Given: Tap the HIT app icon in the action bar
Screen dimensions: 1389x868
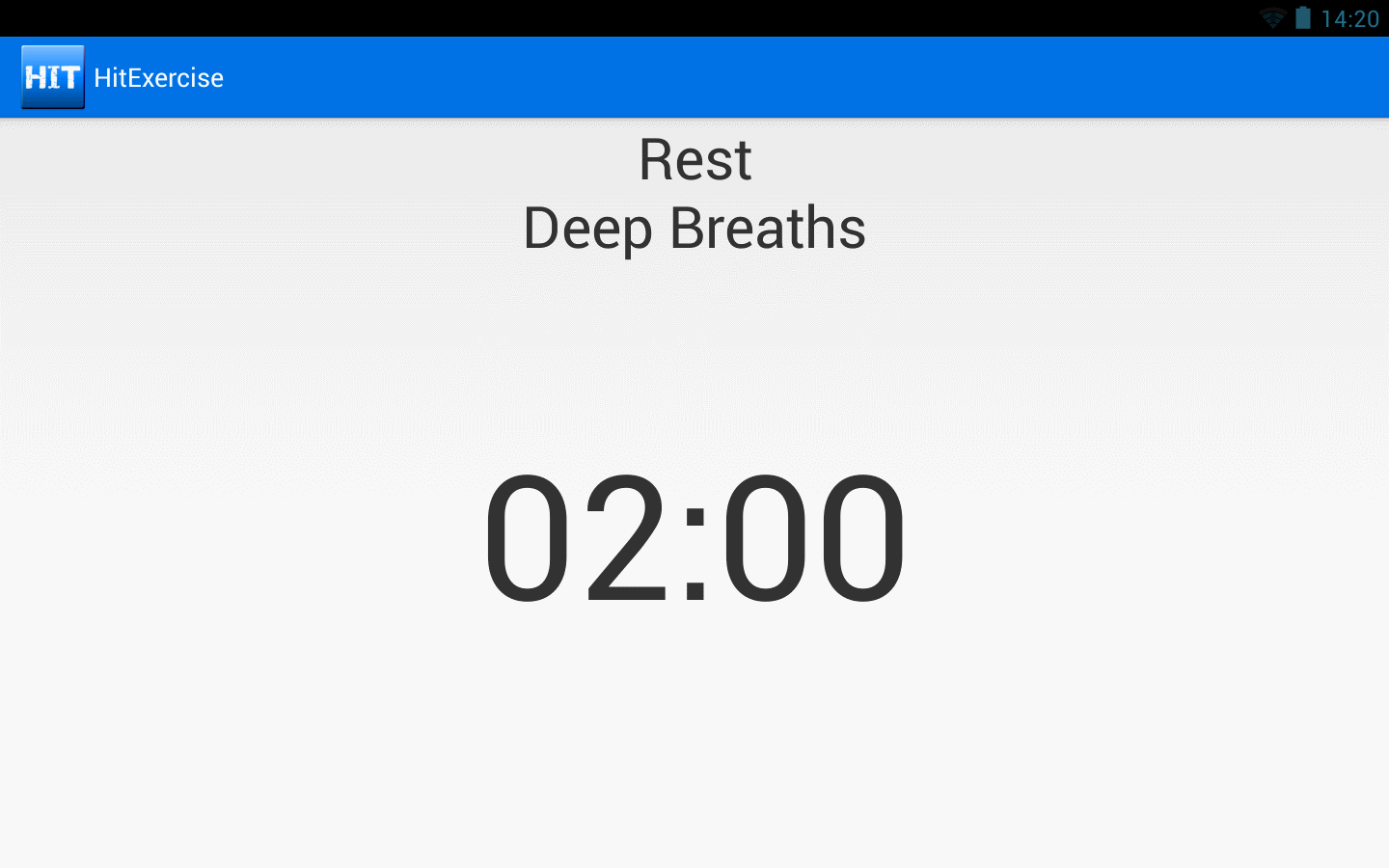Looking at the screenshot, I should click(52, 77).
